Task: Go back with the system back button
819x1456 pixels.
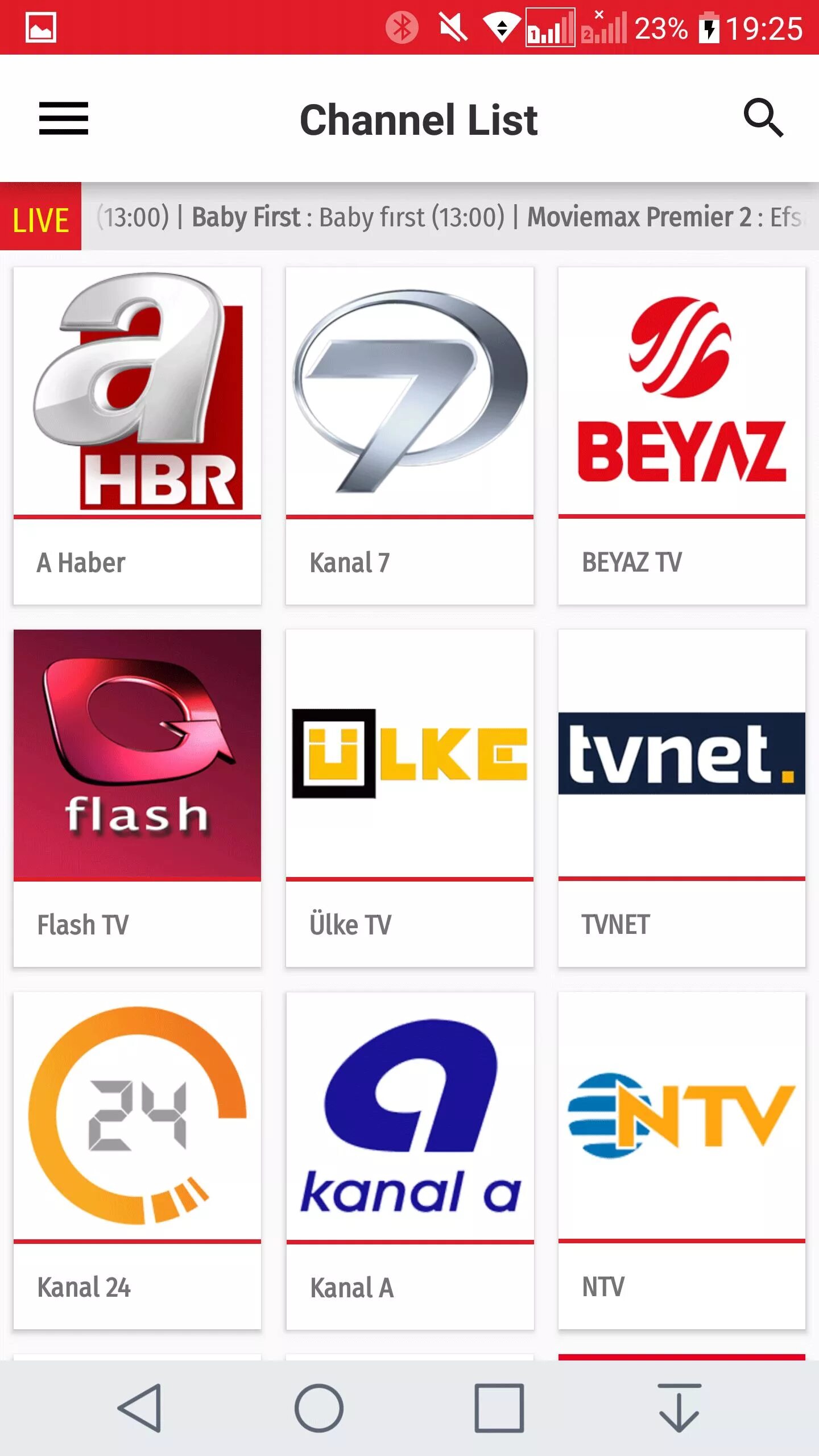Action: point(140,1408)
